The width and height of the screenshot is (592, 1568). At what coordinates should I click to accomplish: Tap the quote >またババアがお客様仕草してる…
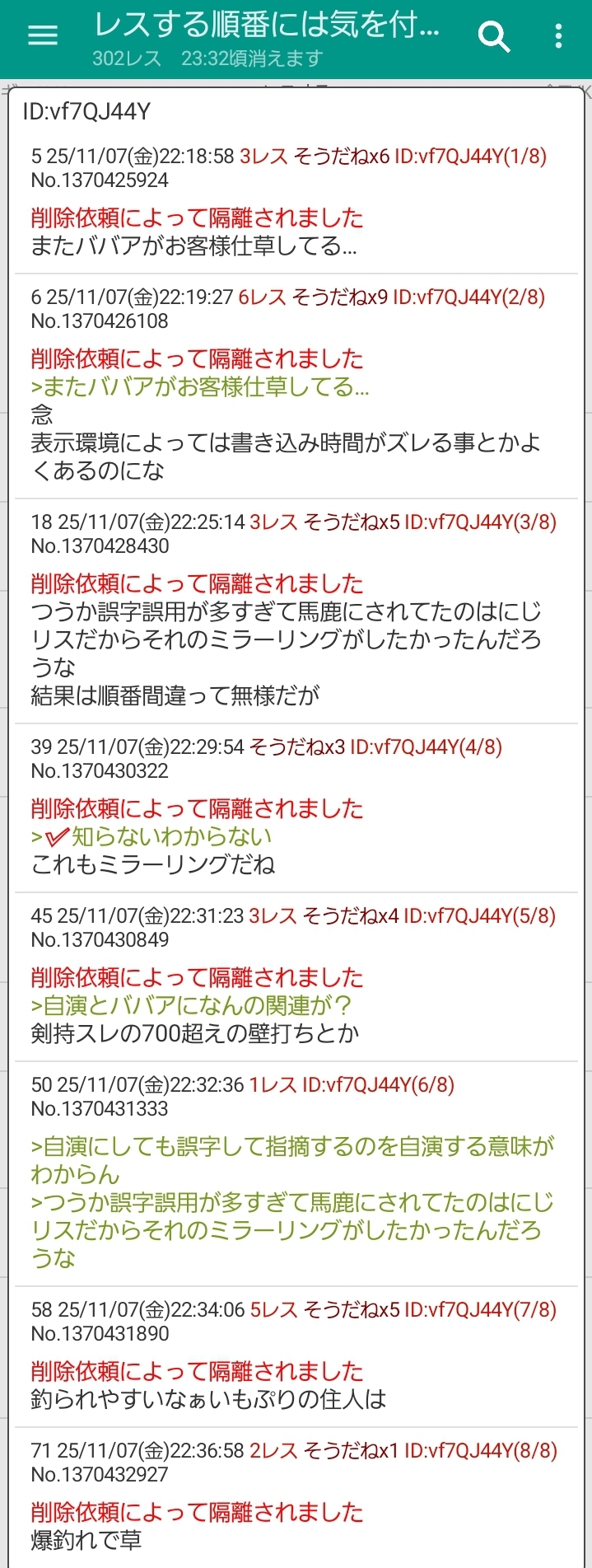(x=200, y=386)
